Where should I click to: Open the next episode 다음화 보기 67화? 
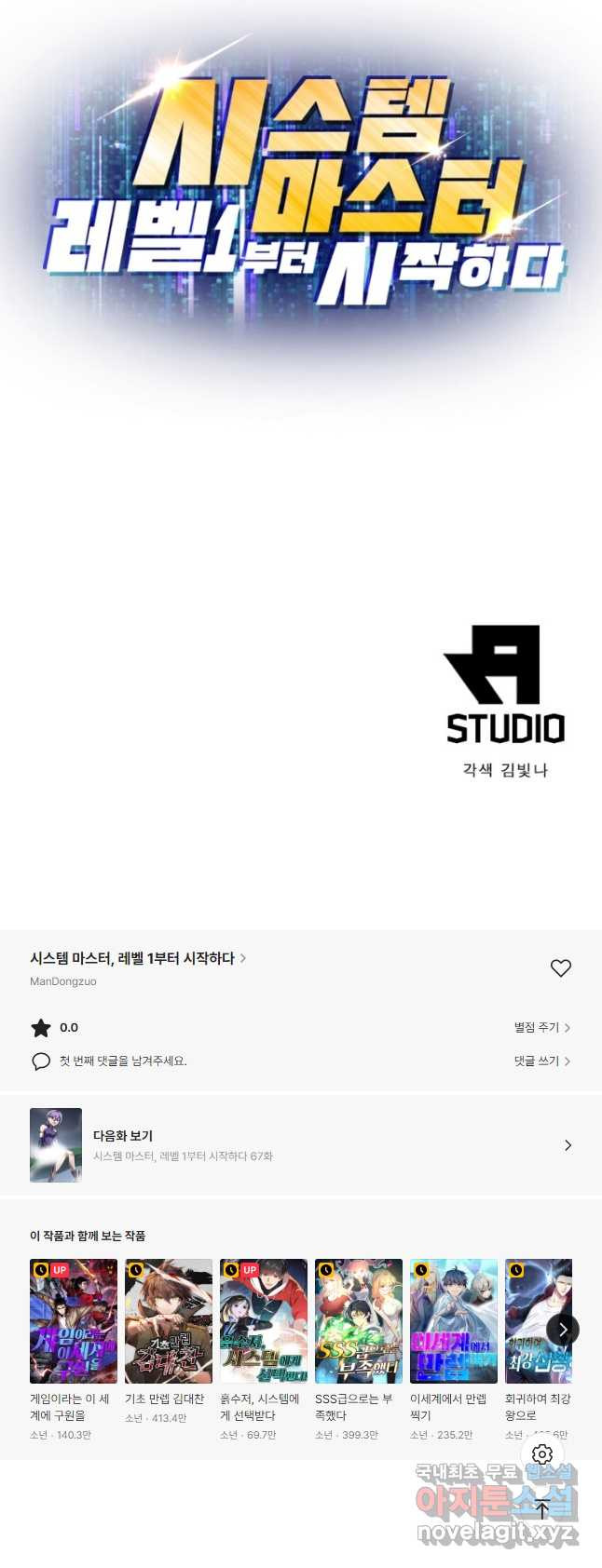click(300, 1145)
